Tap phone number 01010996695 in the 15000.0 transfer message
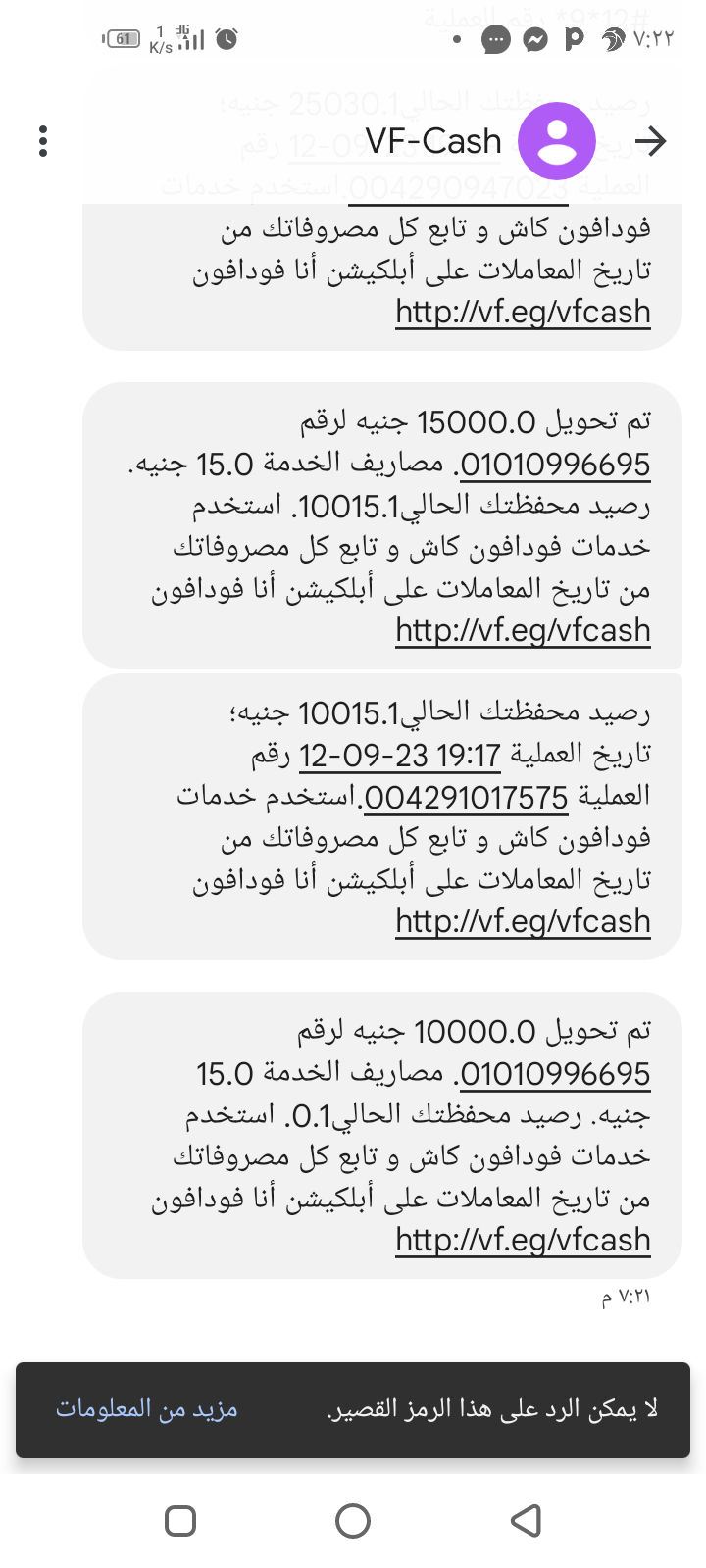The height and width of the screenshot is (1568, 706). [x=555, y=464]
